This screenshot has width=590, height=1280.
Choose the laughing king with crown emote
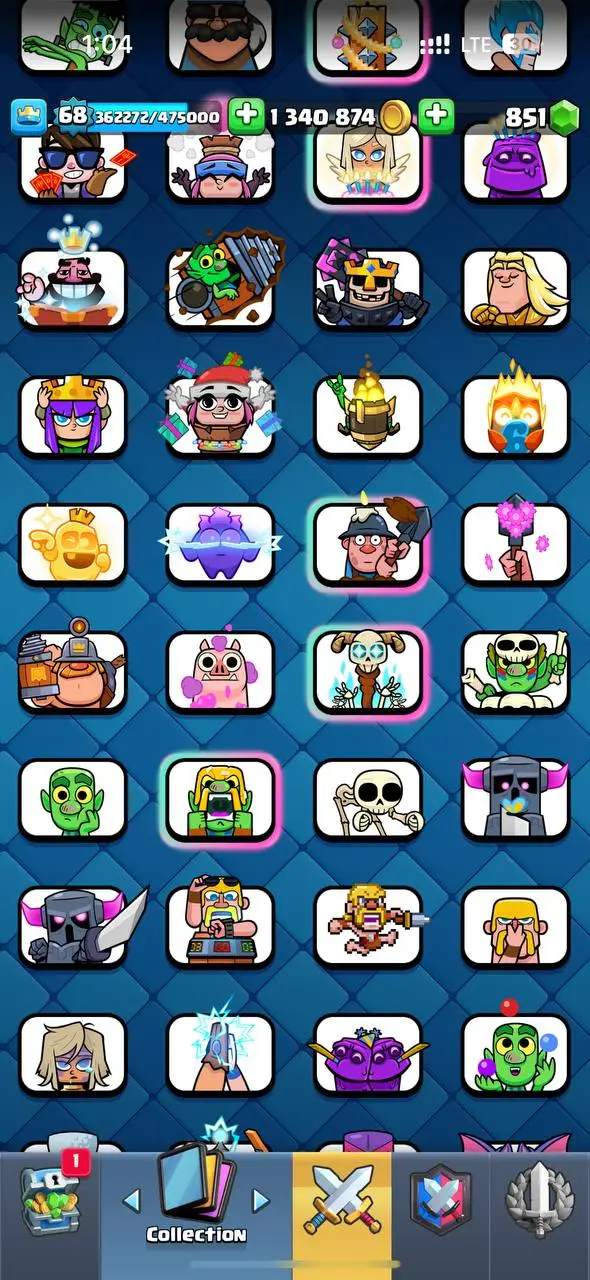72,280
